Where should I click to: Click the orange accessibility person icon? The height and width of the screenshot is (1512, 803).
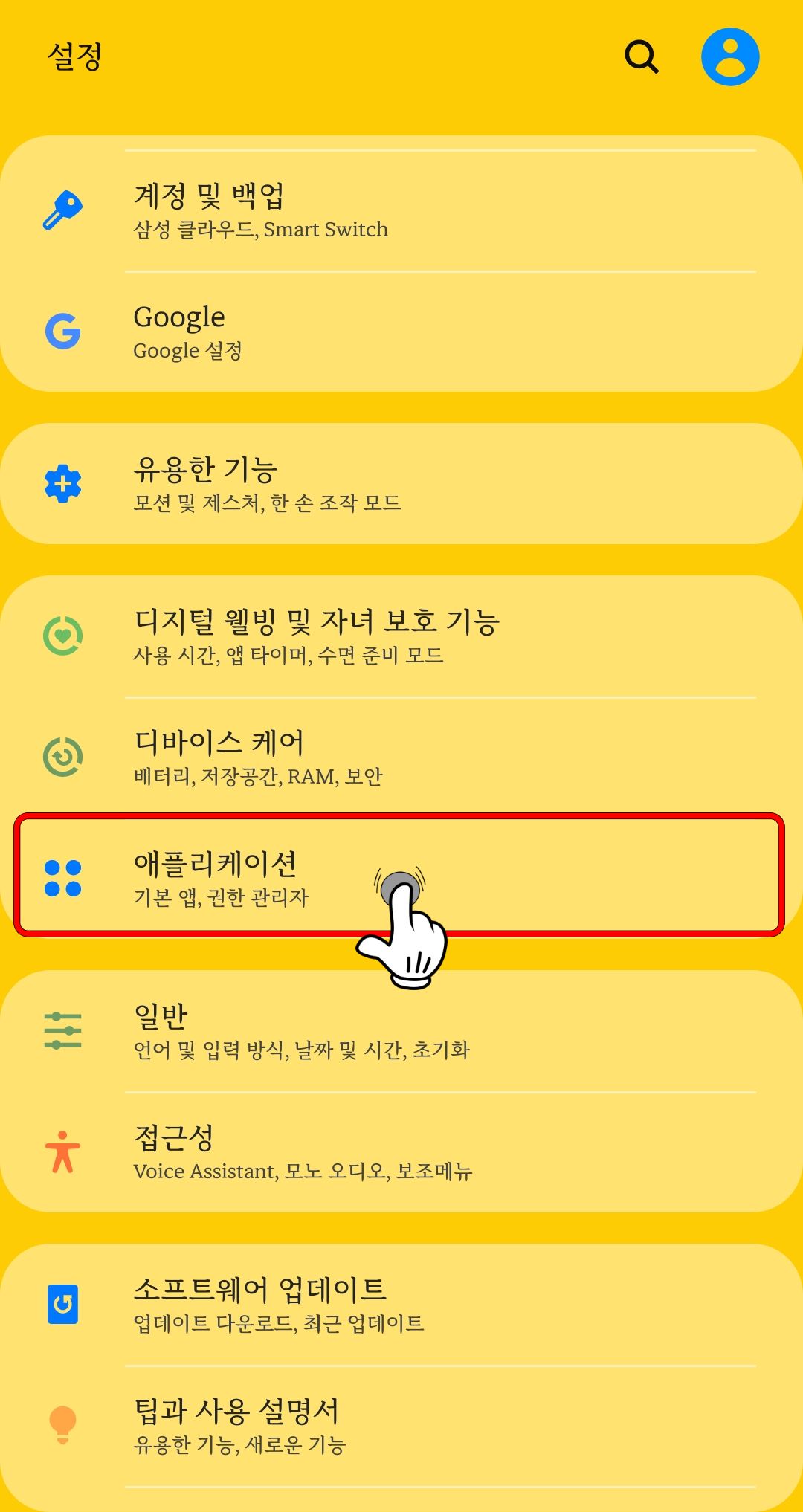tap(65, 1151)
